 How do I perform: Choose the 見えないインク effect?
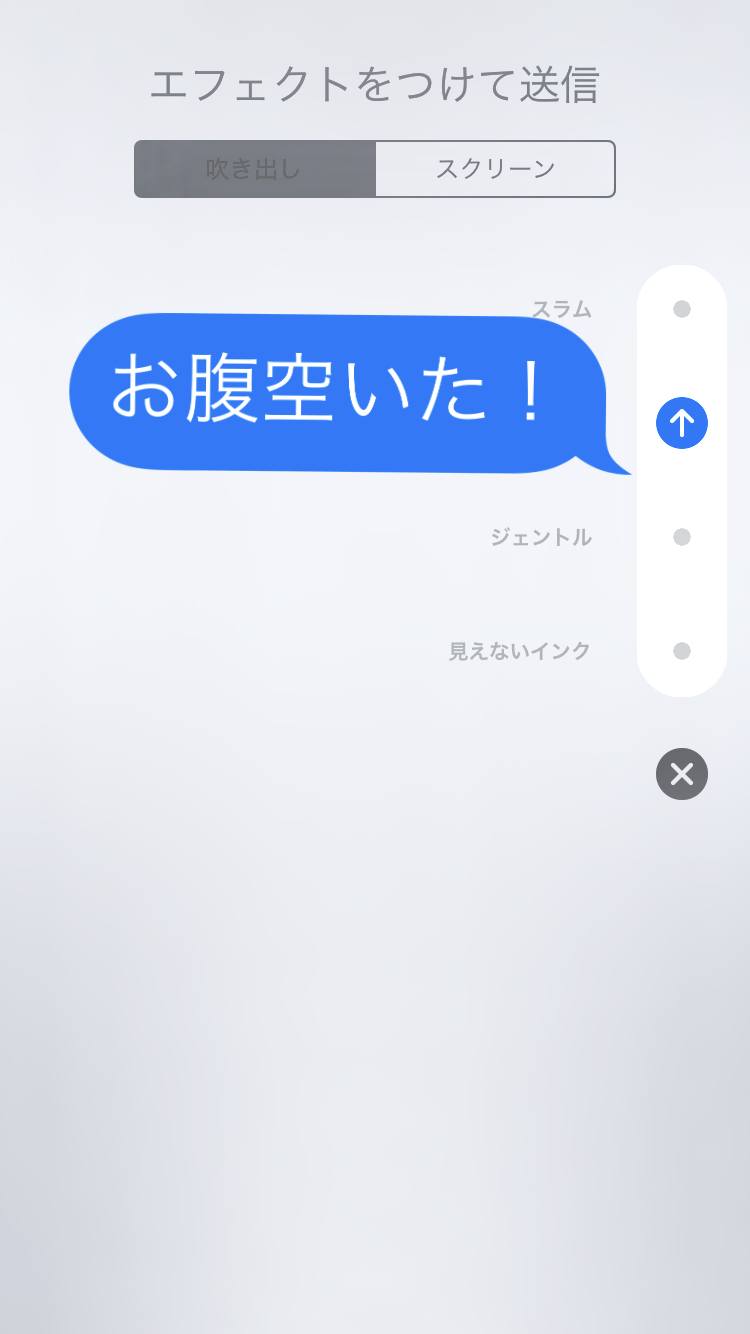tap(681, 651)
